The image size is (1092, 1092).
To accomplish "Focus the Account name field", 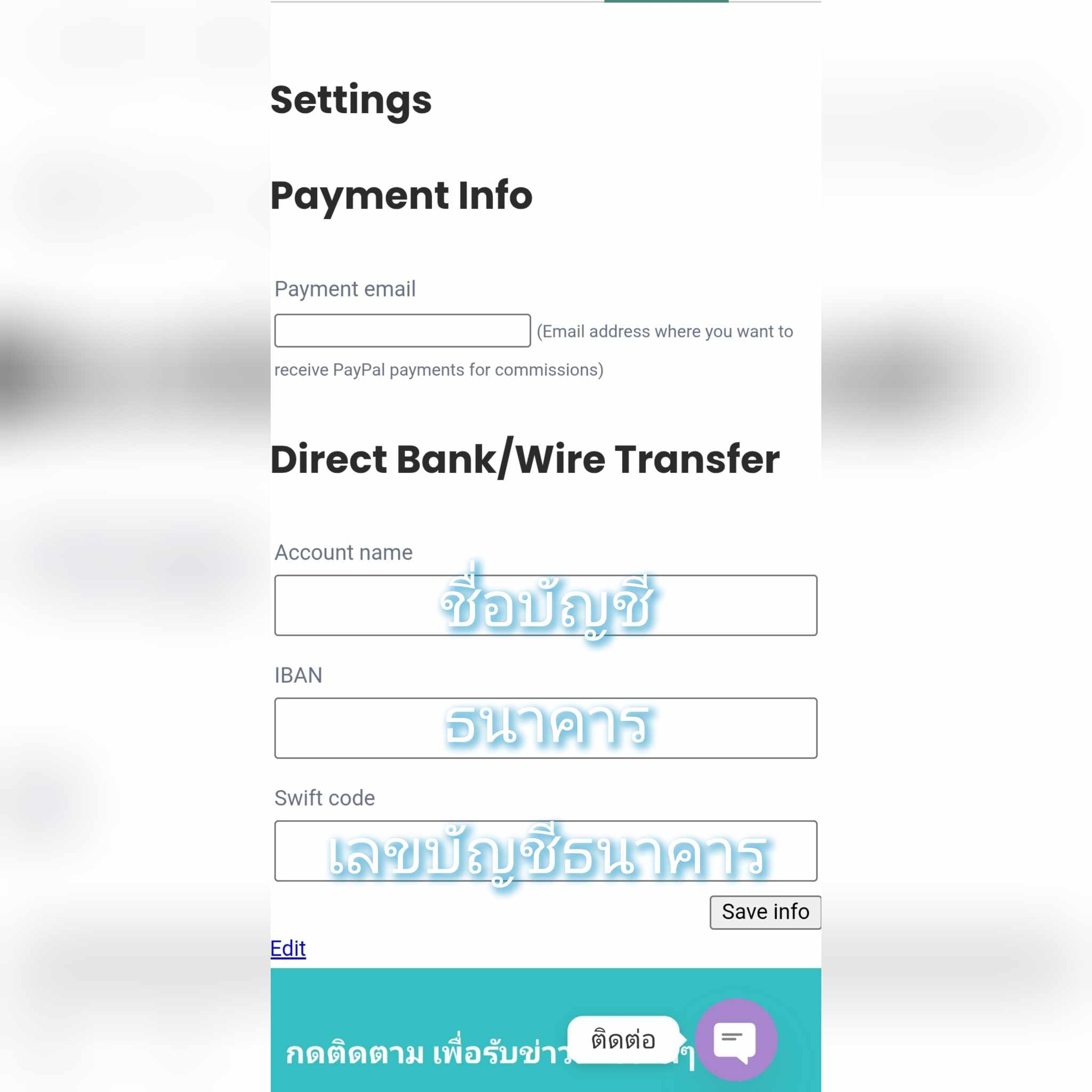I will coord(545,605).
